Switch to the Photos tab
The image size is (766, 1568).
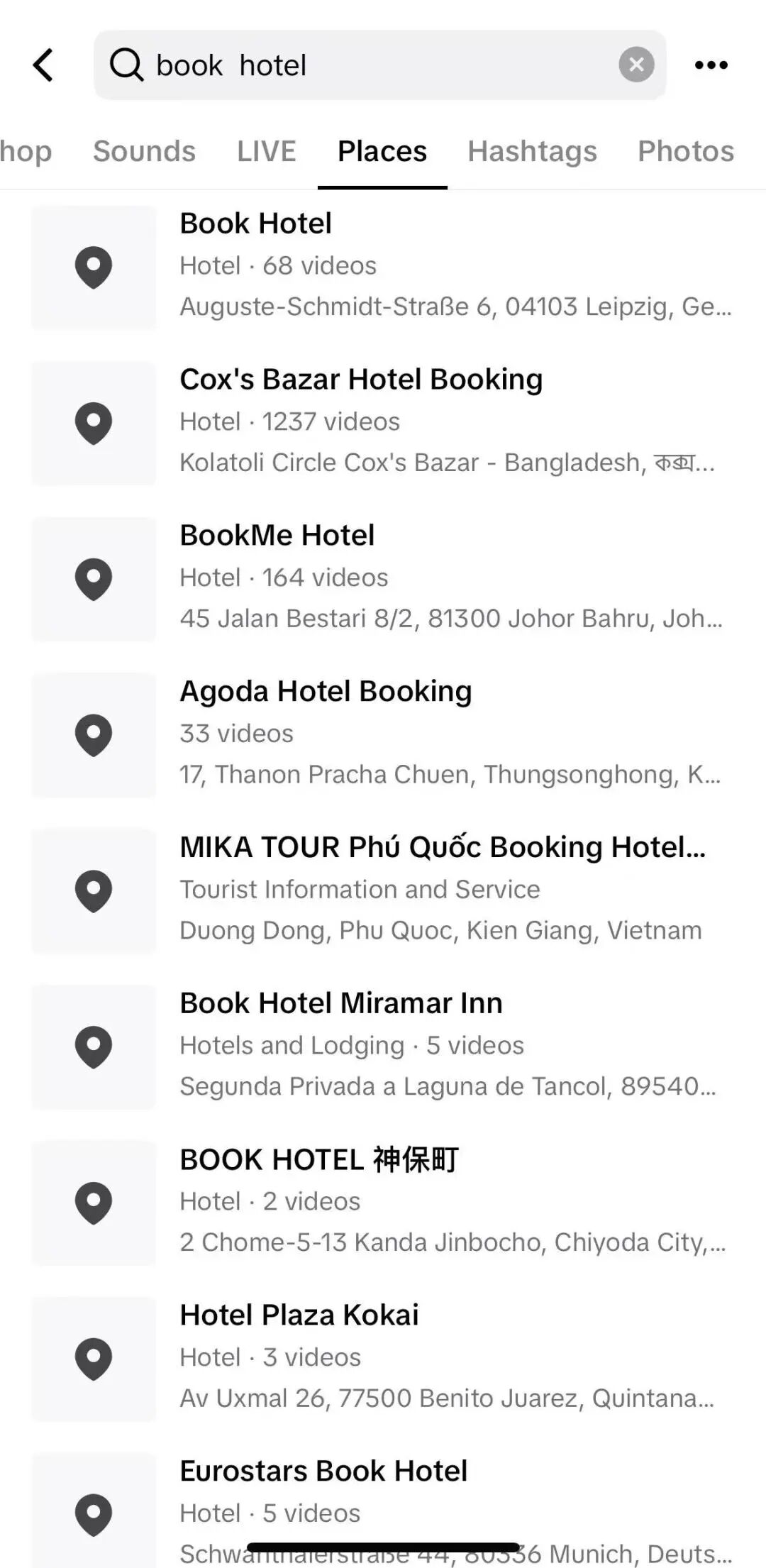click(x=685, y=151)
